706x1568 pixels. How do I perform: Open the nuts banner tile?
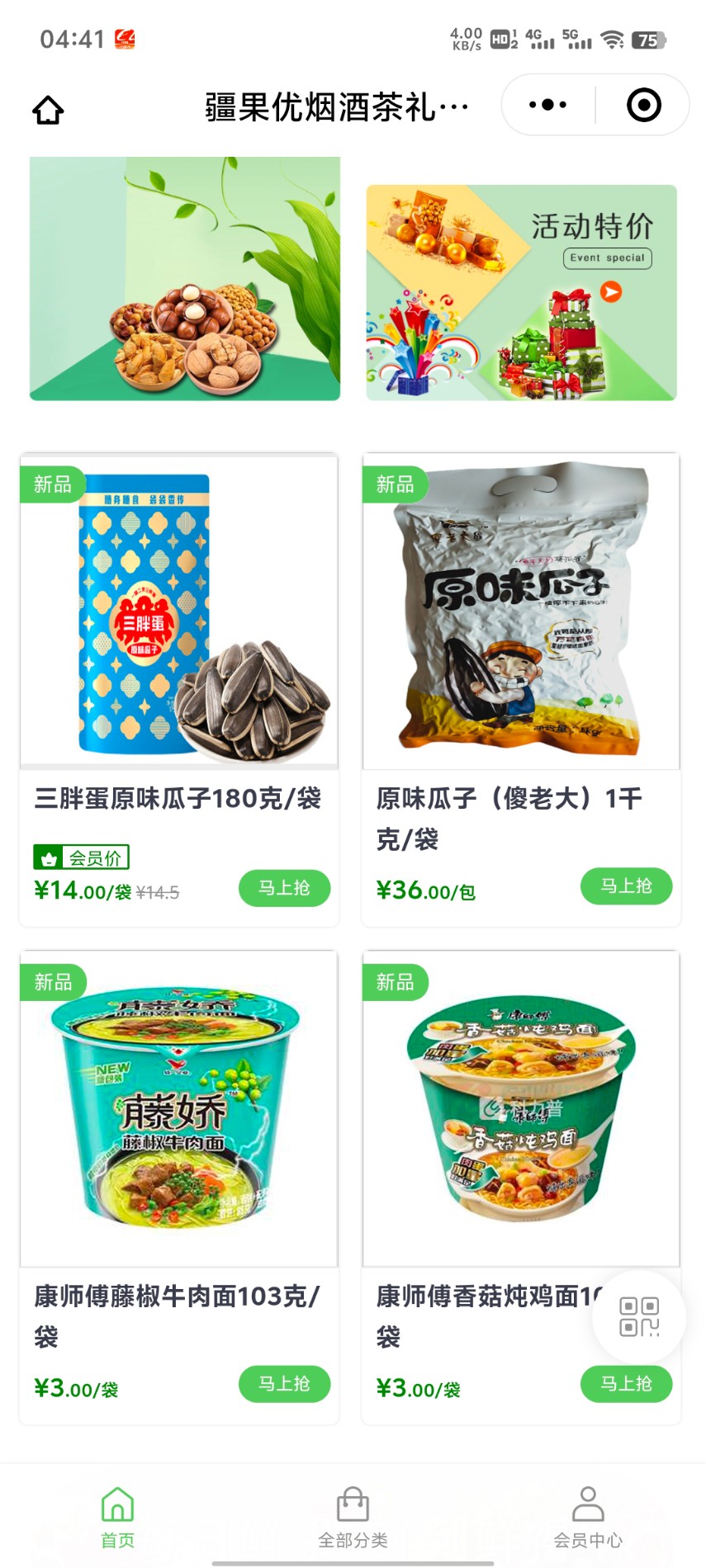[x=185, y=279]
